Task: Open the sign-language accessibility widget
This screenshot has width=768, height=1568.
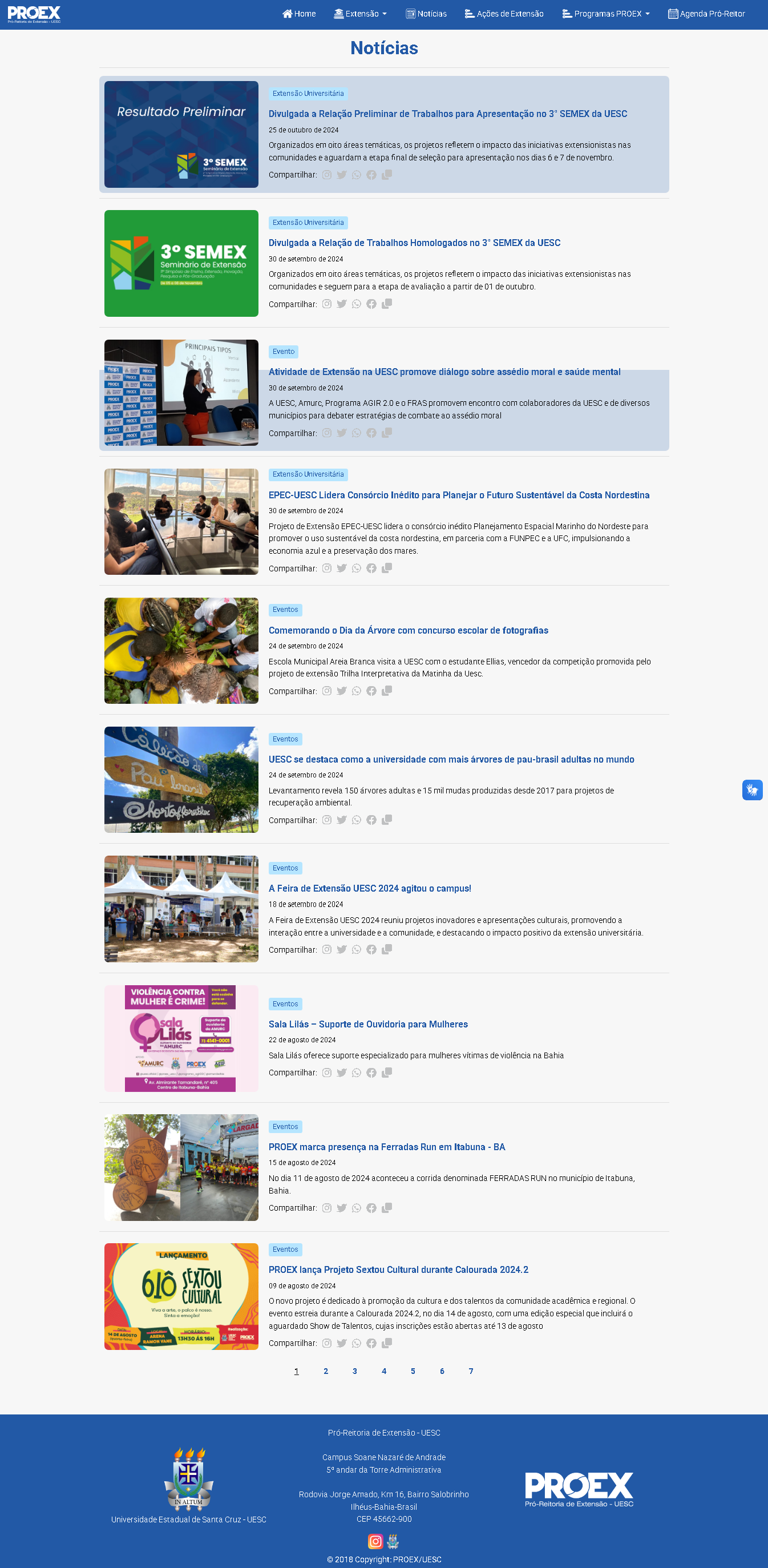Action: click(x=752, y=790)
